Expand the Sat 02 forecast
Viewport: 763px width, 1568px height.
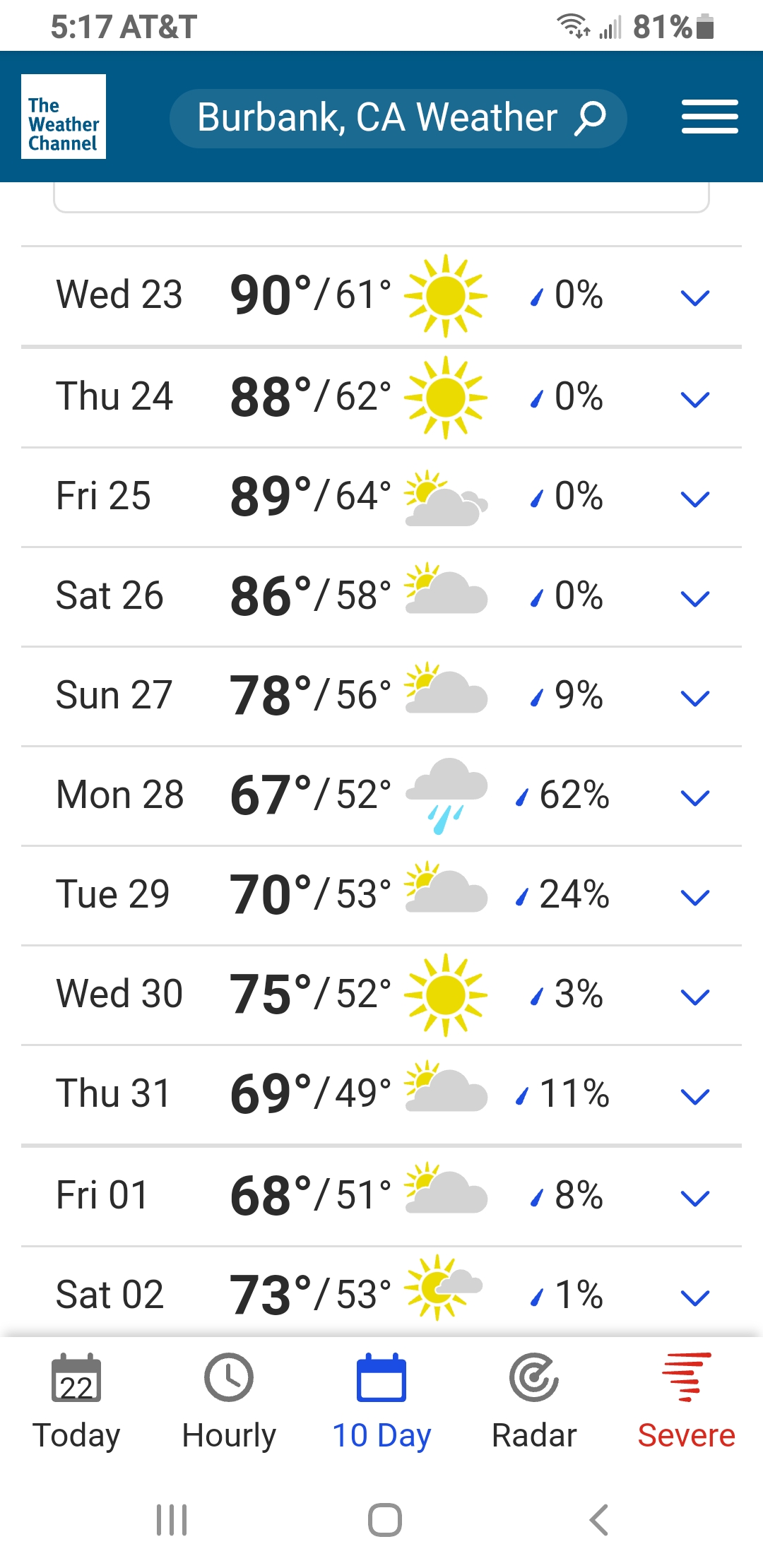click(694, 1297)
